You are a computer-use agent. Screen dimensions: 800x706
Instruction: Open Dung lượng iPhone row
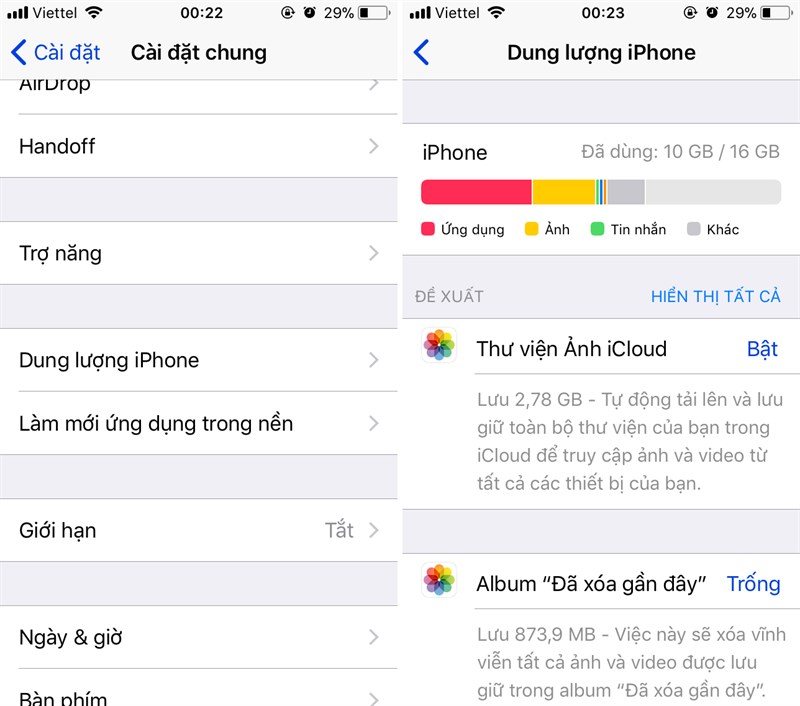click(198, 360)
